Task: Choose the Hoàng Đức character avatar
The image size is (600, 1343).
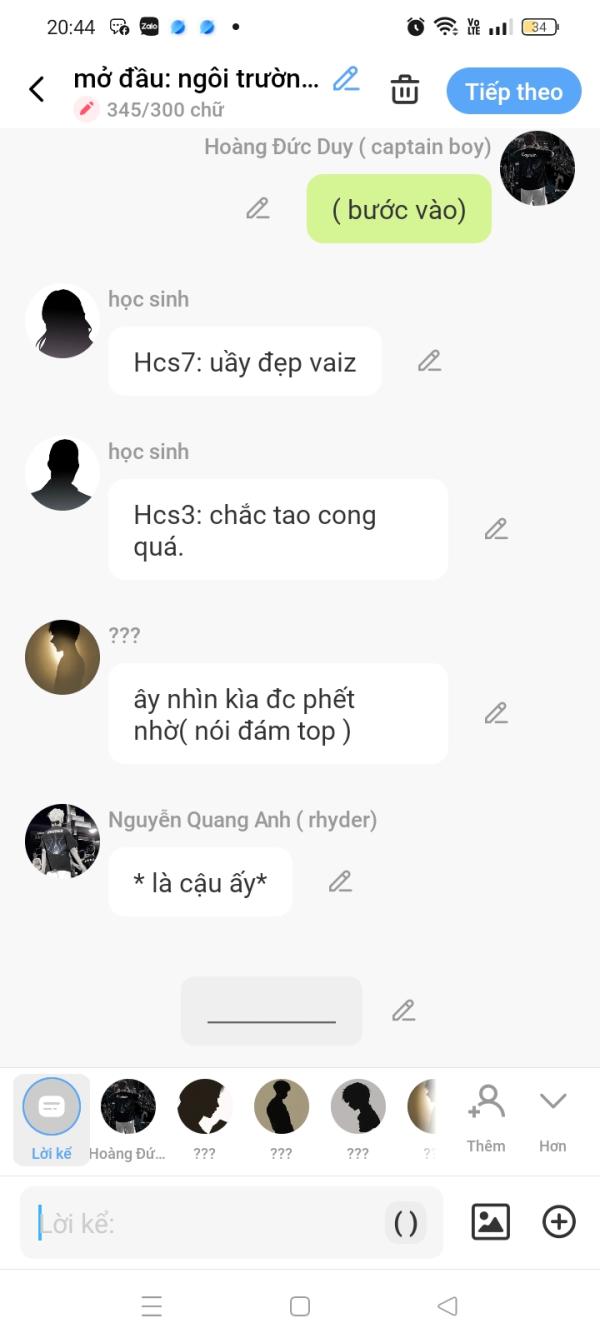Action: pyautogui.click(x=128, y=1119)
